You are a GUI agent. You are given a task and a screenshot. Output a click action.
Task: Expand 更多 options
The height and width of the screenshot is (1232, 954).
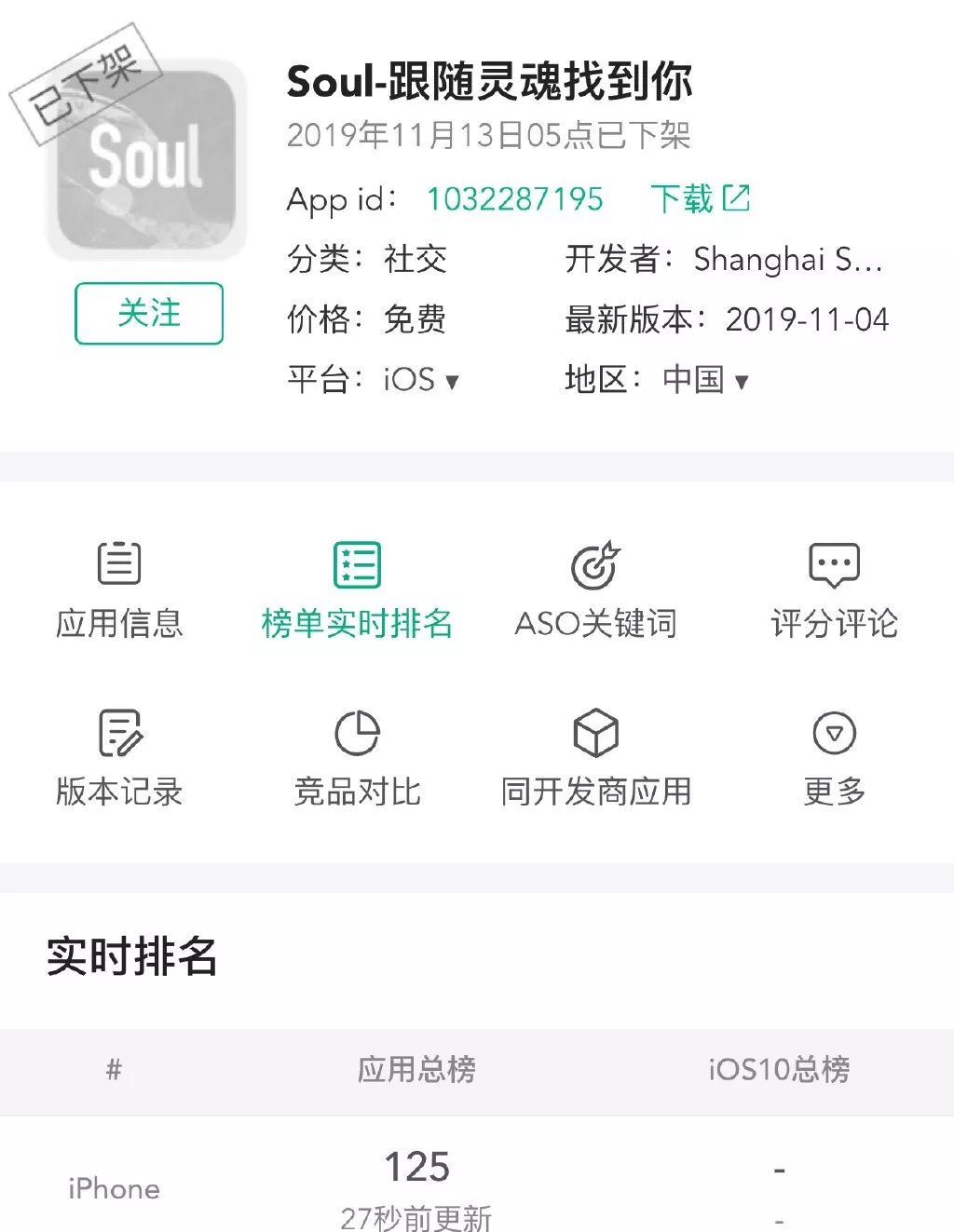834,758
